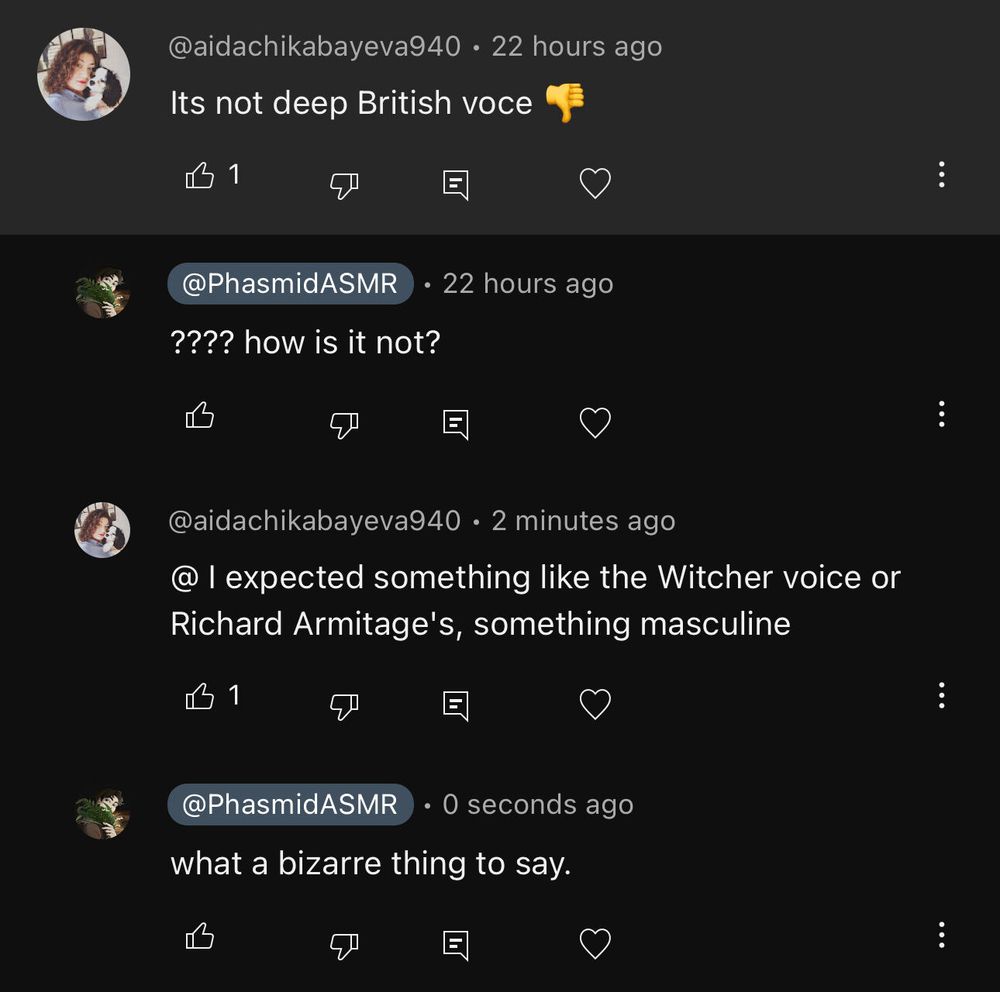The width and height of the screenshot is (1000, 992).
Task: Reply to the "Its not deep British voce" comment
Action: 455,185
